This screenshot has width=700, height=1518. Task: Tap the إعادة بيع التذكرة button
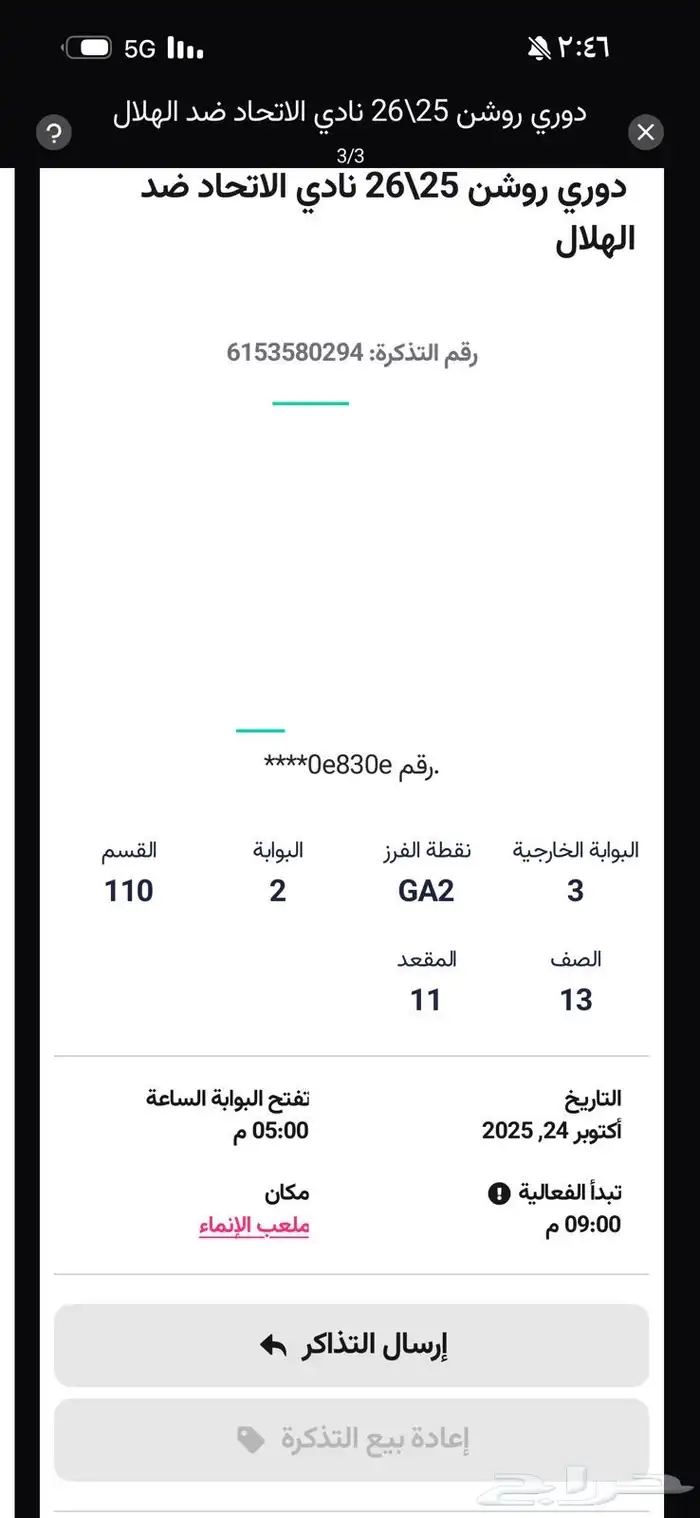(x=351, y=1439)
